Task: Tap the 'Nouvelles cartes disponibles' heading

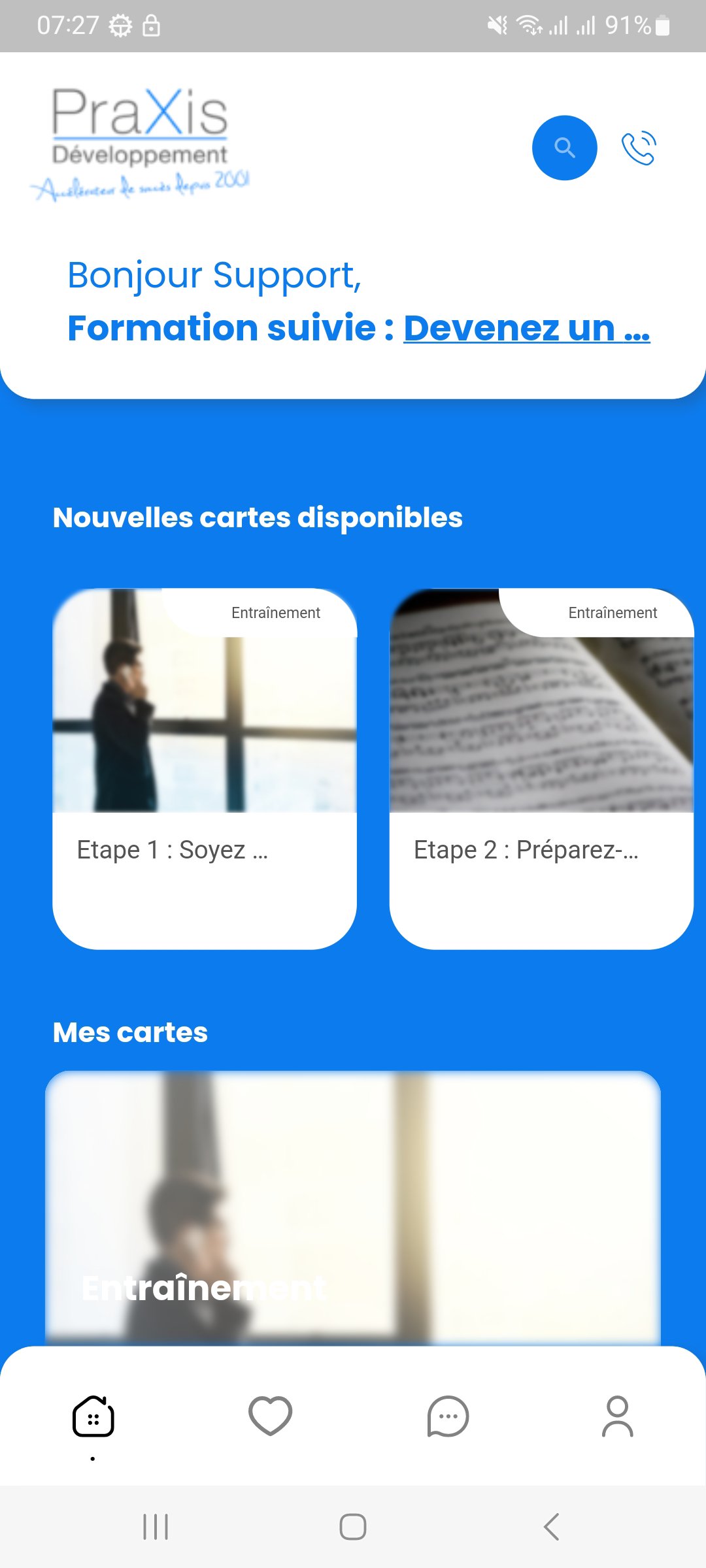Action: [259, 517]
